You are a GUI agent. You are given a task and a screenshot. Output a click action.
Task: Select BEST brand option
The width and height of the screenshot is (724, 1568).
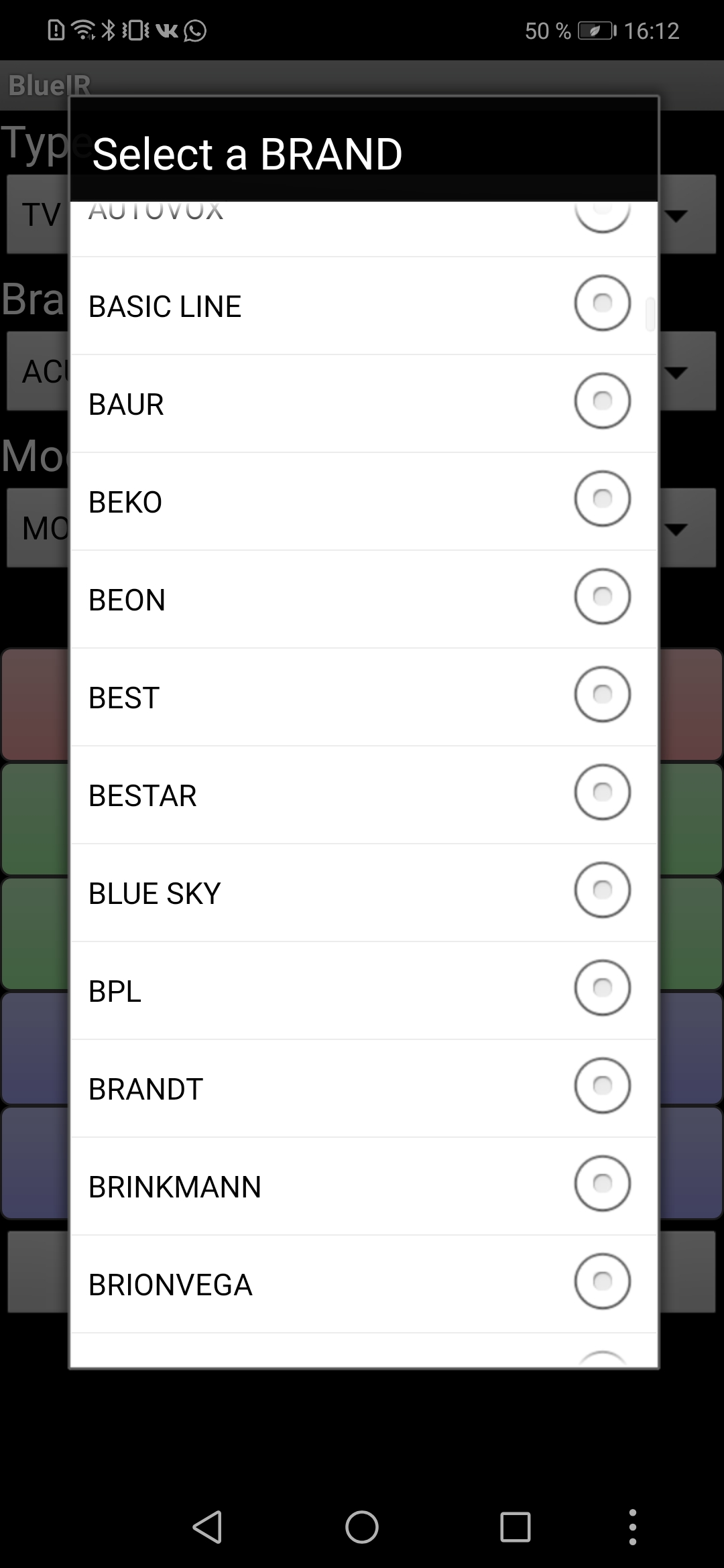363,697
